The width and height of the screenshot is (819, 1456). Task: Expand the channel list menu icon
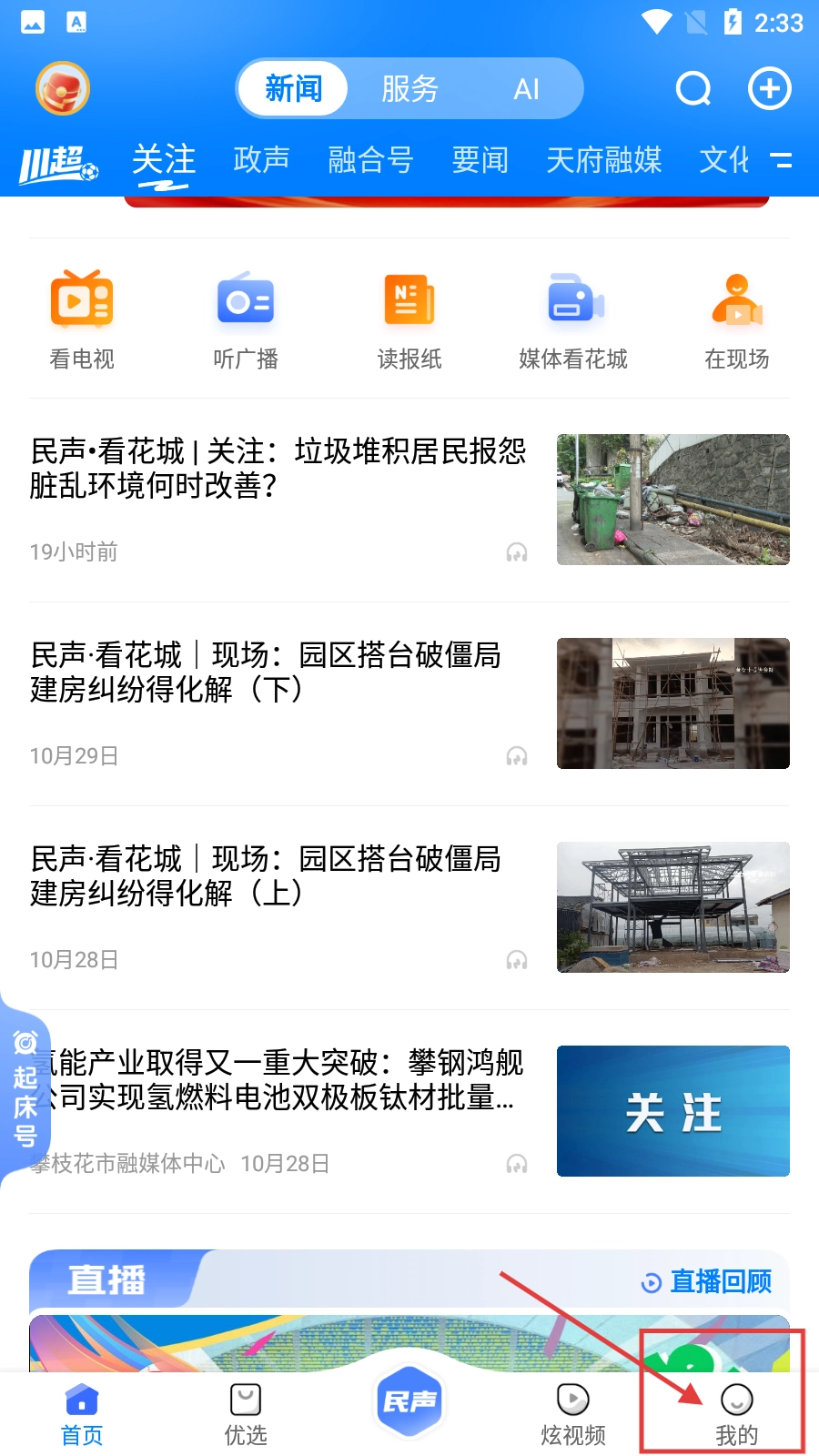pyautogui.click(x=781, y=161)
